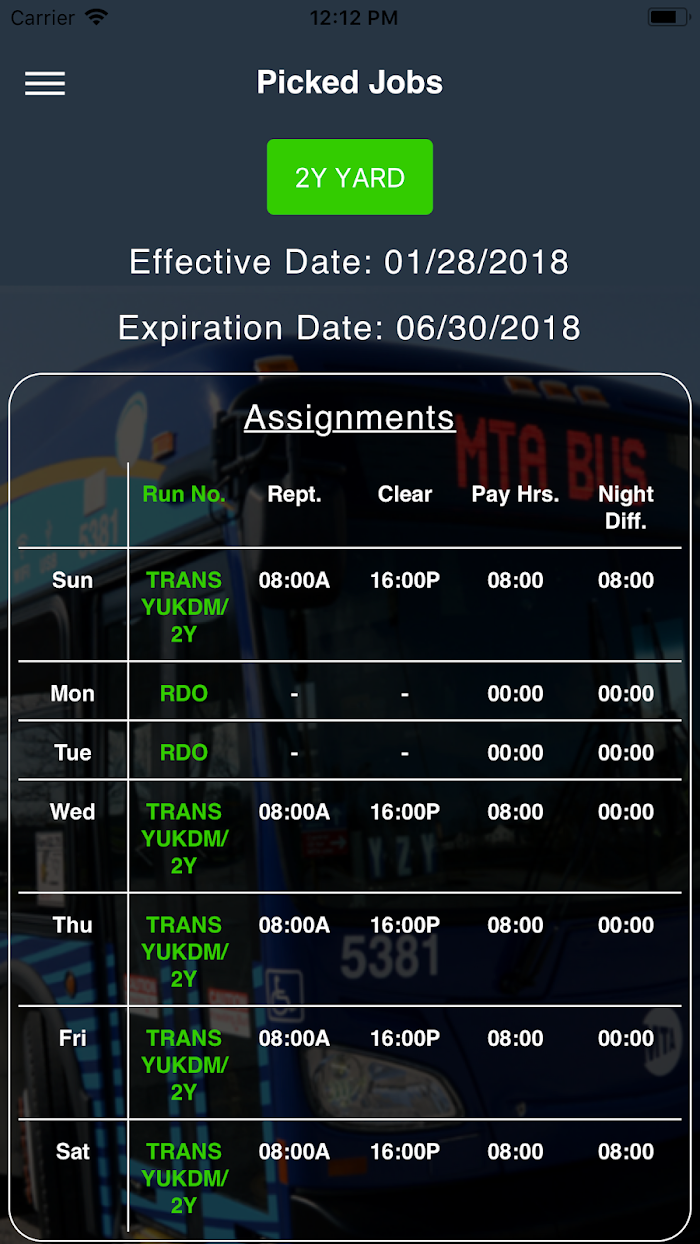700x1244 pixels.
Task: Open the hamburger menu
Action: [x=45, y=83]
